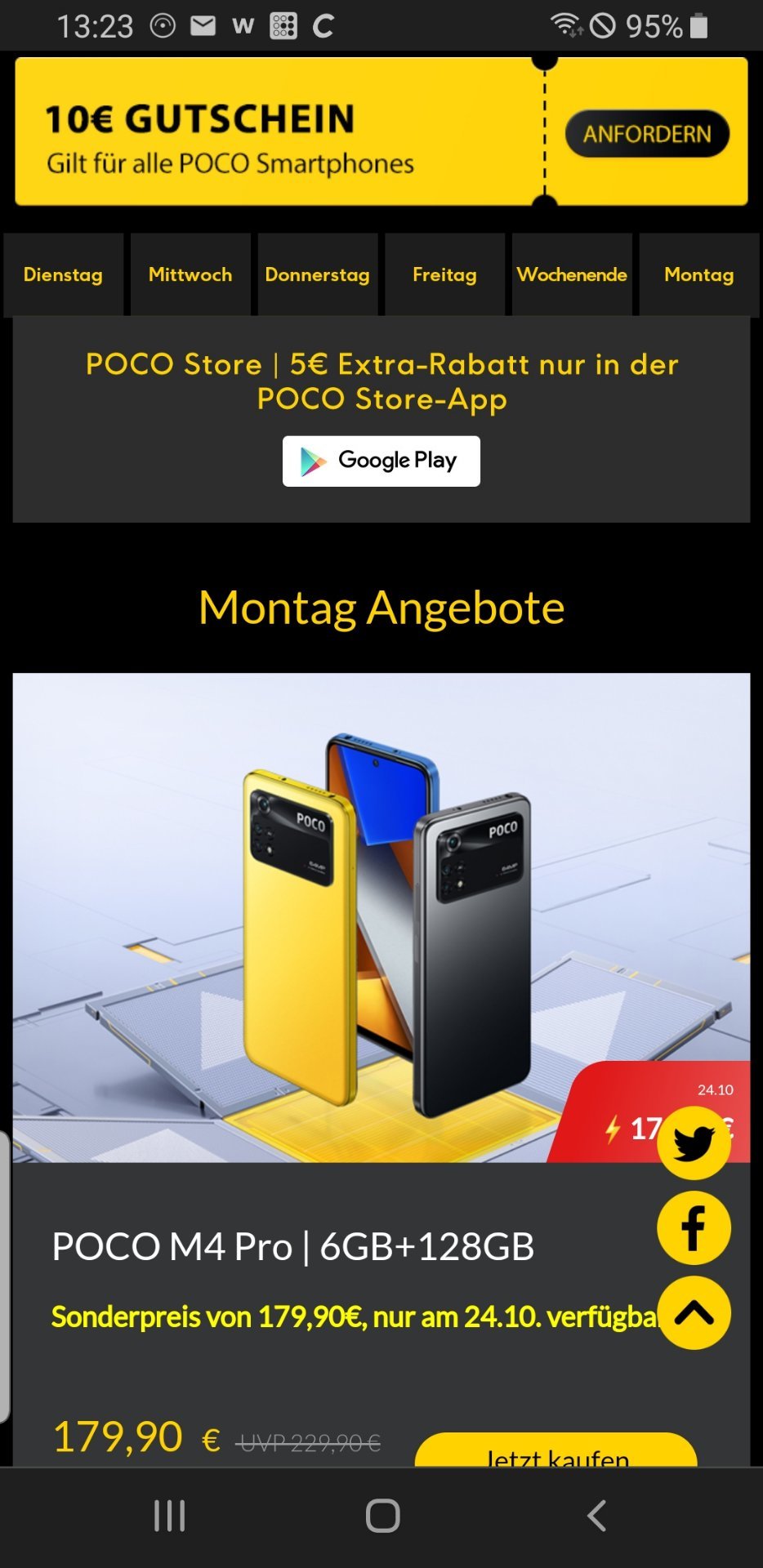763x1568 pixels.
Task: Open the Google Play store badge
Action: [x=381, y=461]
